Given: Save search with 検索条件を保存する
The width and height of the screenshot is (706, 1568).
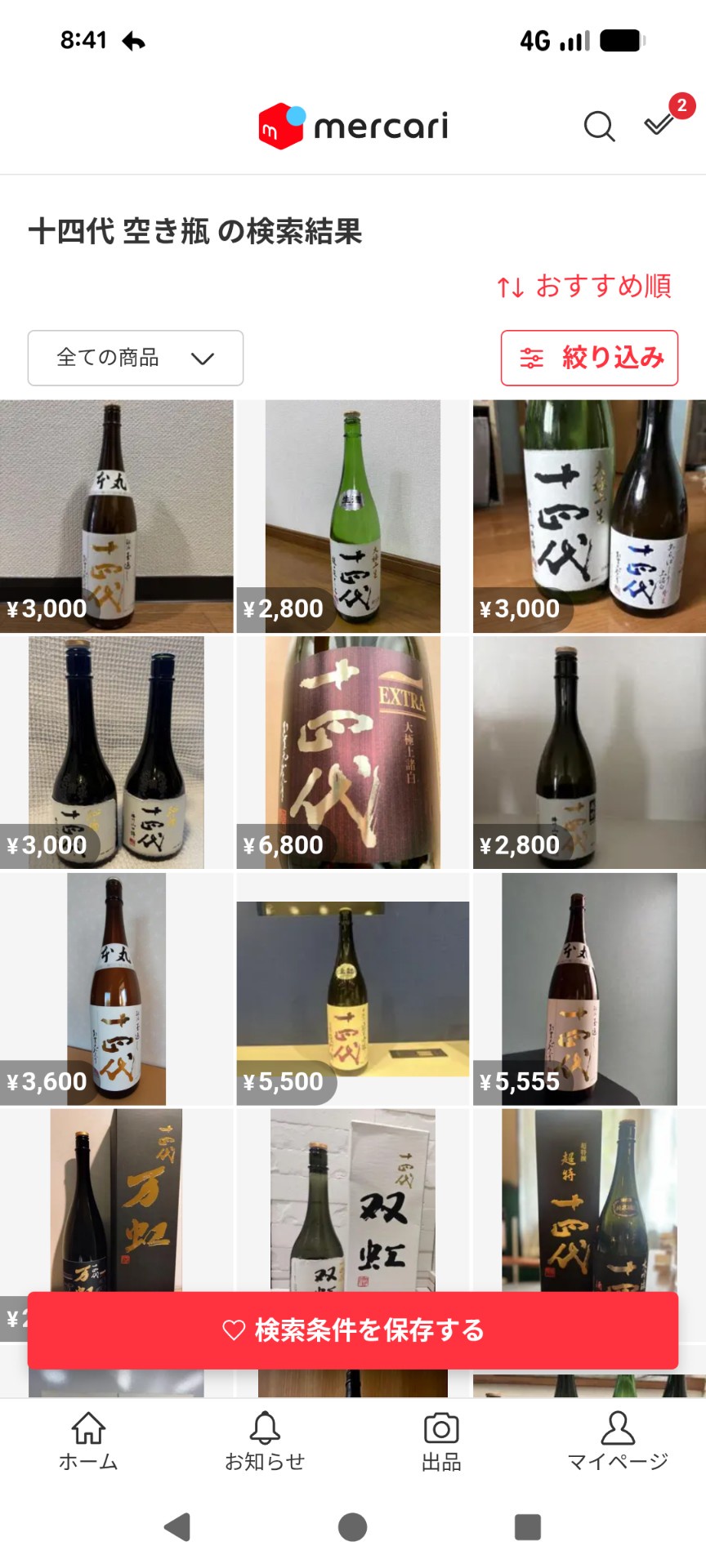Looking at the screenshot, I should tap(353, 1330).
